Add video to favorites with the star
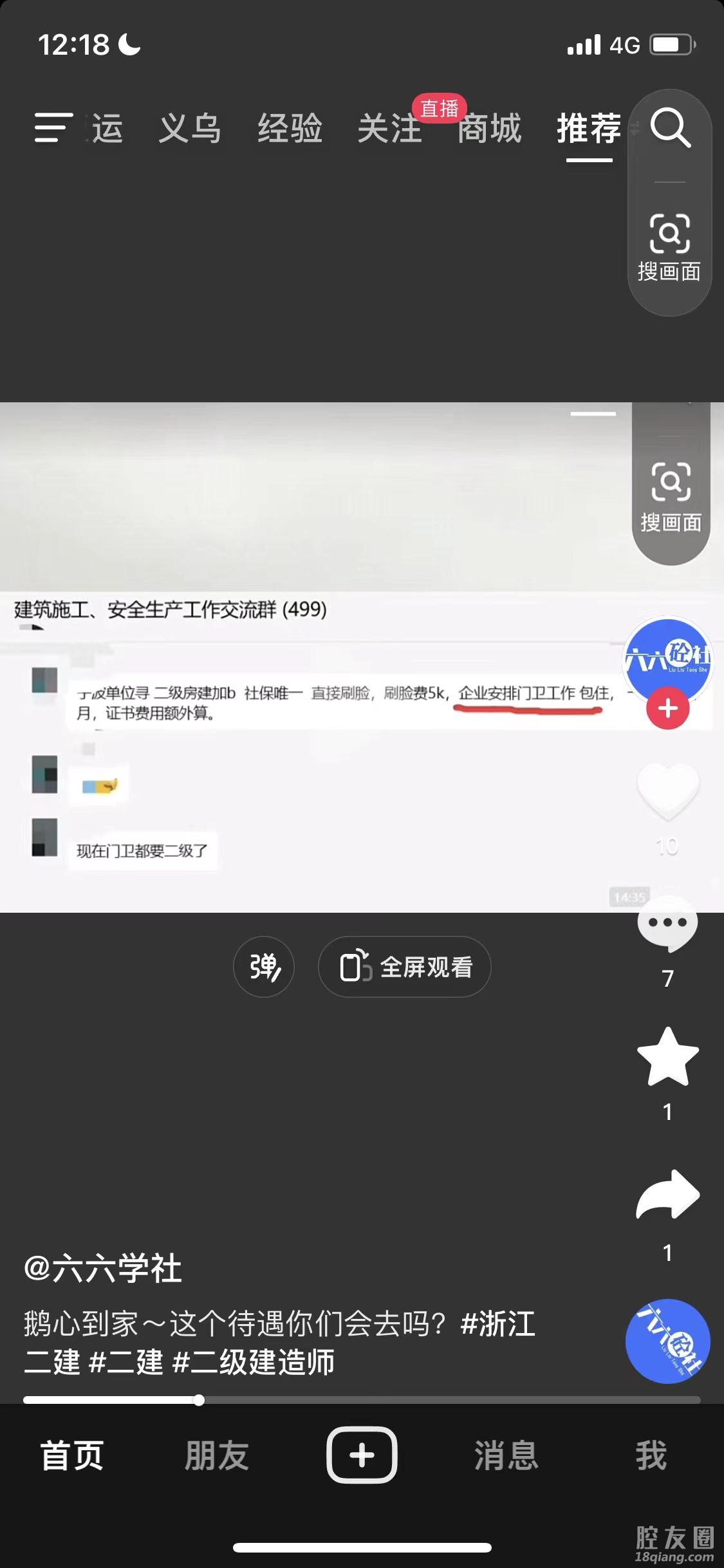Viewport: 724px width, 1568px height. 667,1058
